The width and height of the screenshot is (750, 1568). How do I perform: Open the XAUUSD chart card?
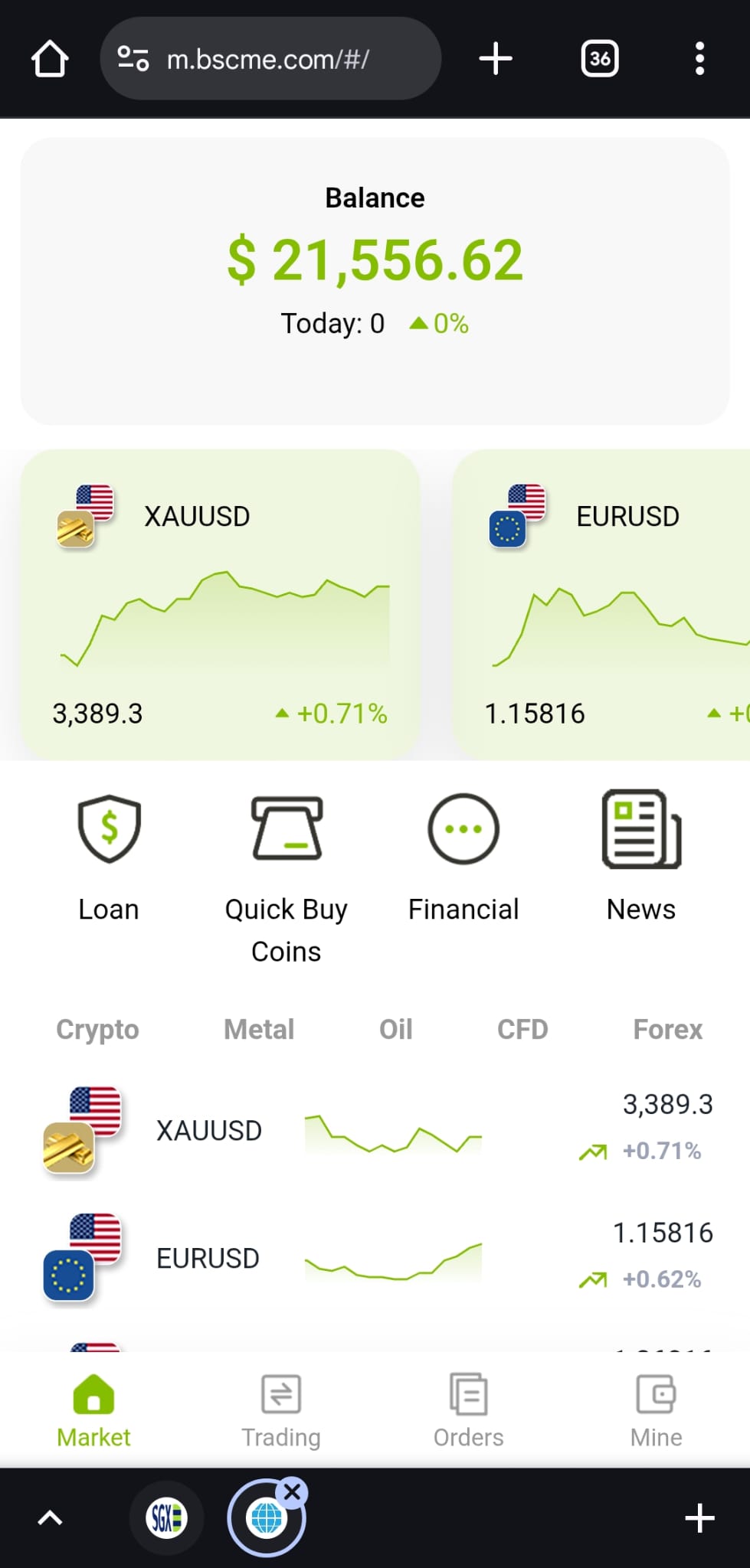220,604
